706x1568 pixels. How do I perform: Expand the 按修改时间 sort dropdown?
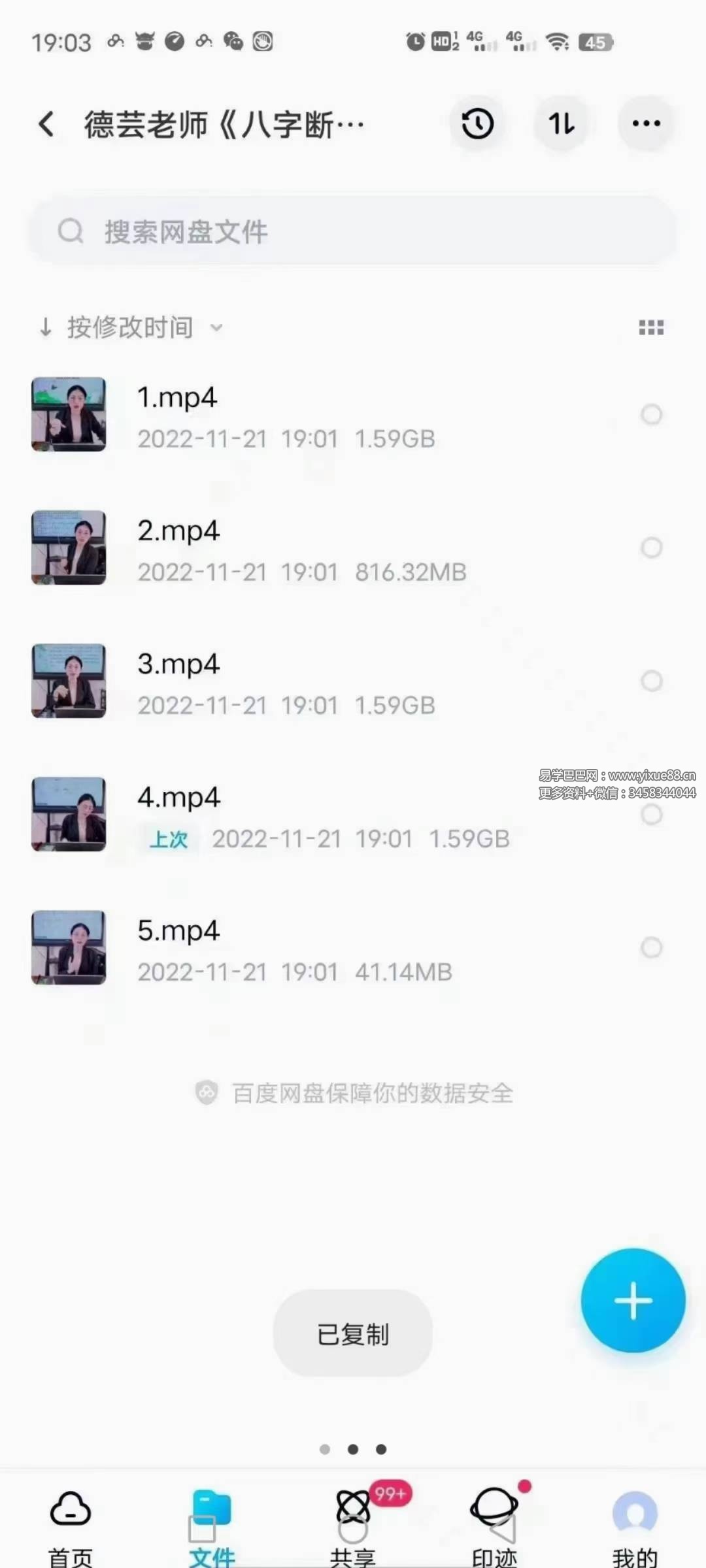coord(131,327)
